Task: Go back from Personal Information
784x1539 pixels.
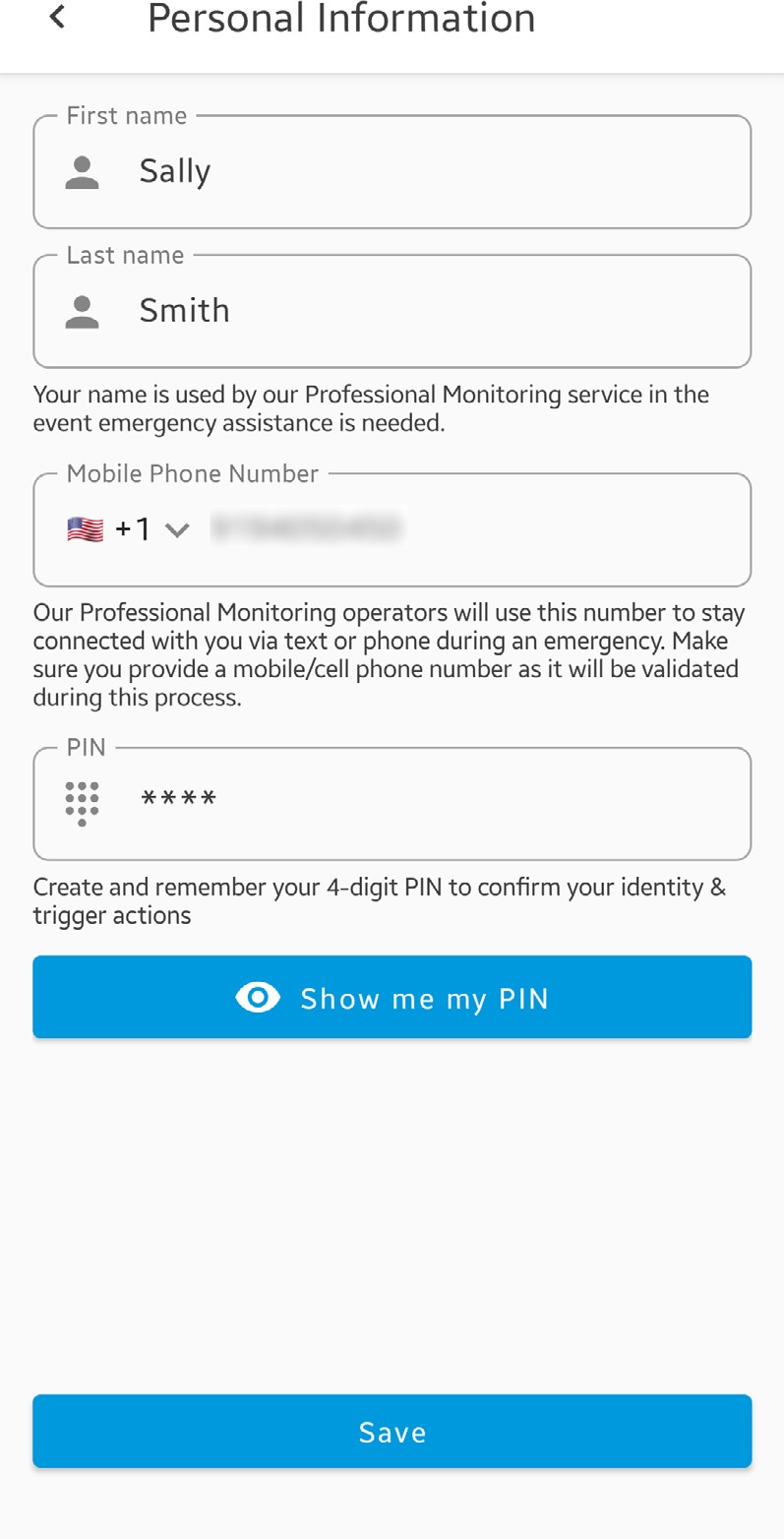Action: (x=58, y=17)
